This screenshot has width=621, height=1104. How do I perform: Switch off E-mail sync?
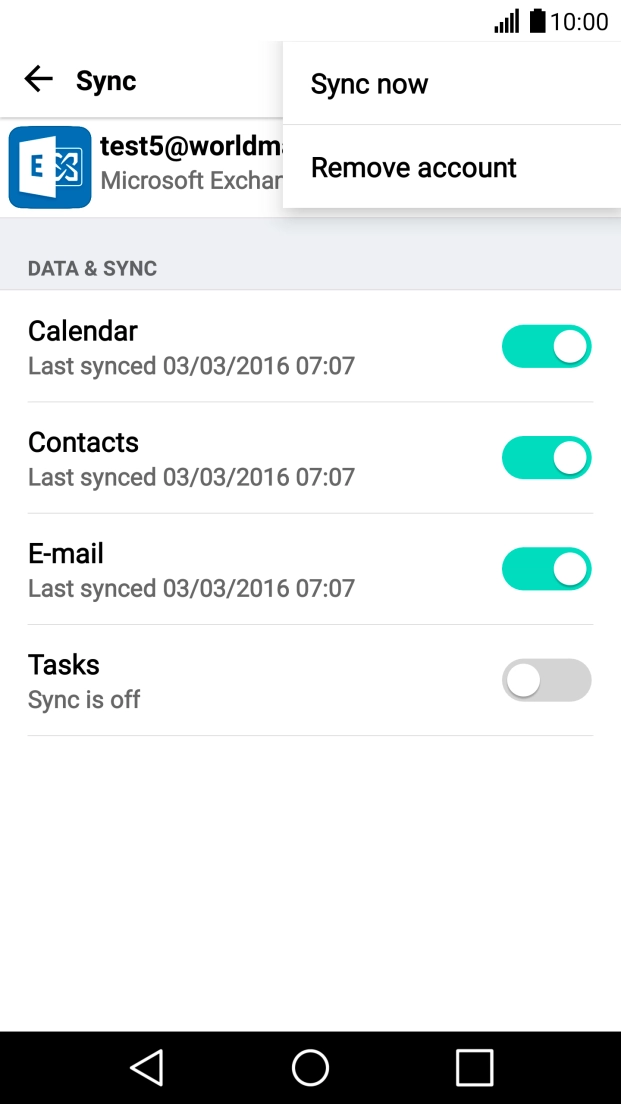tap(546, 569)
